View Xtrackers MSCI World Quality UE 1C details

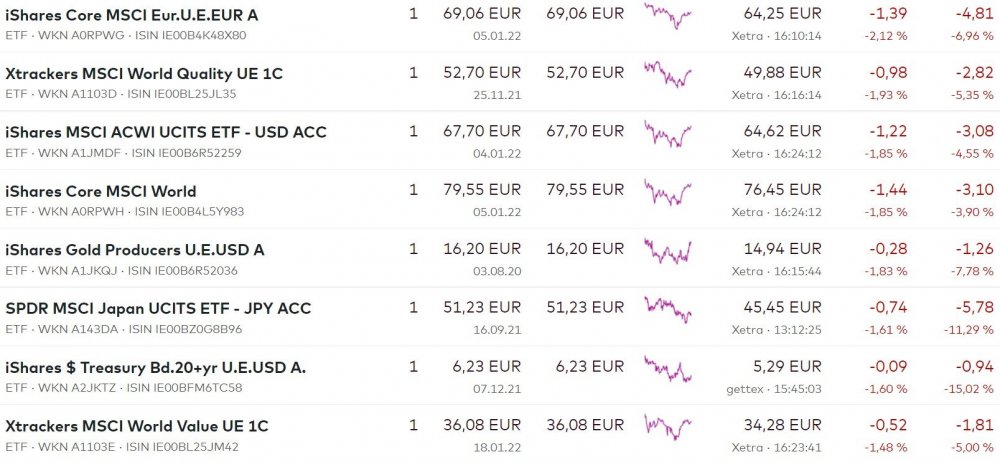click(x=144, y=73)
